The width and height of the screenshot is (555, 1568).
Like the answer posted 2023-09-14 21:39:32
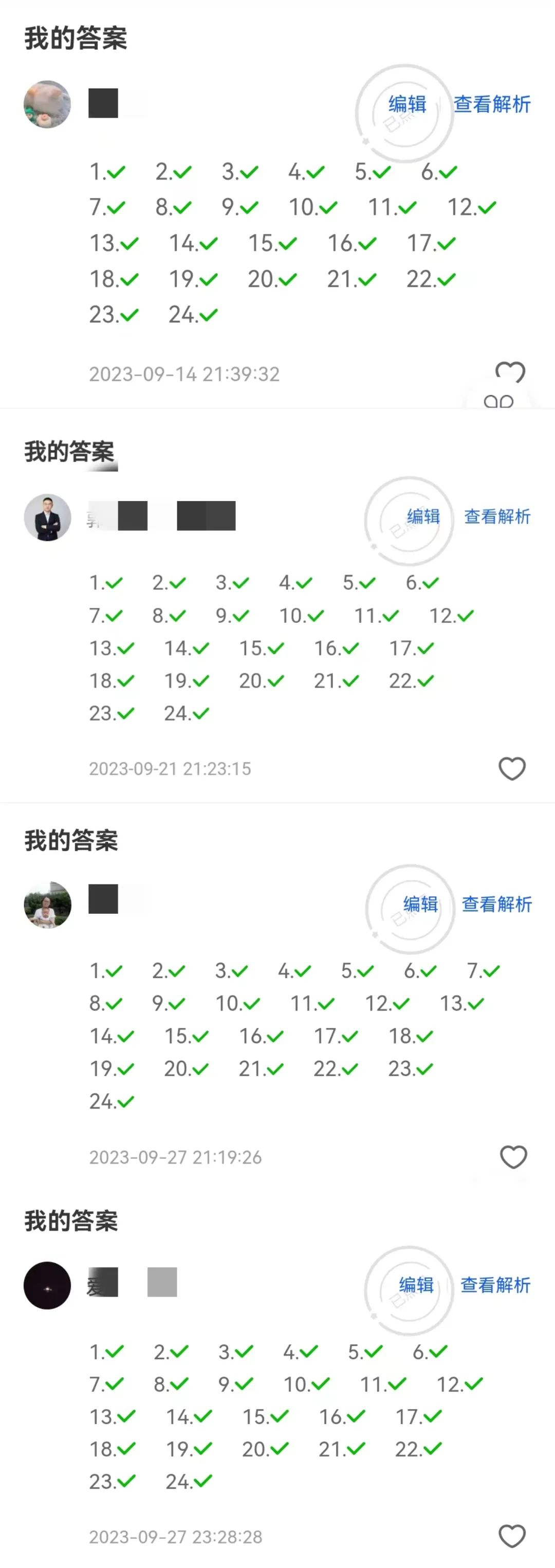[x=510, y=372]
